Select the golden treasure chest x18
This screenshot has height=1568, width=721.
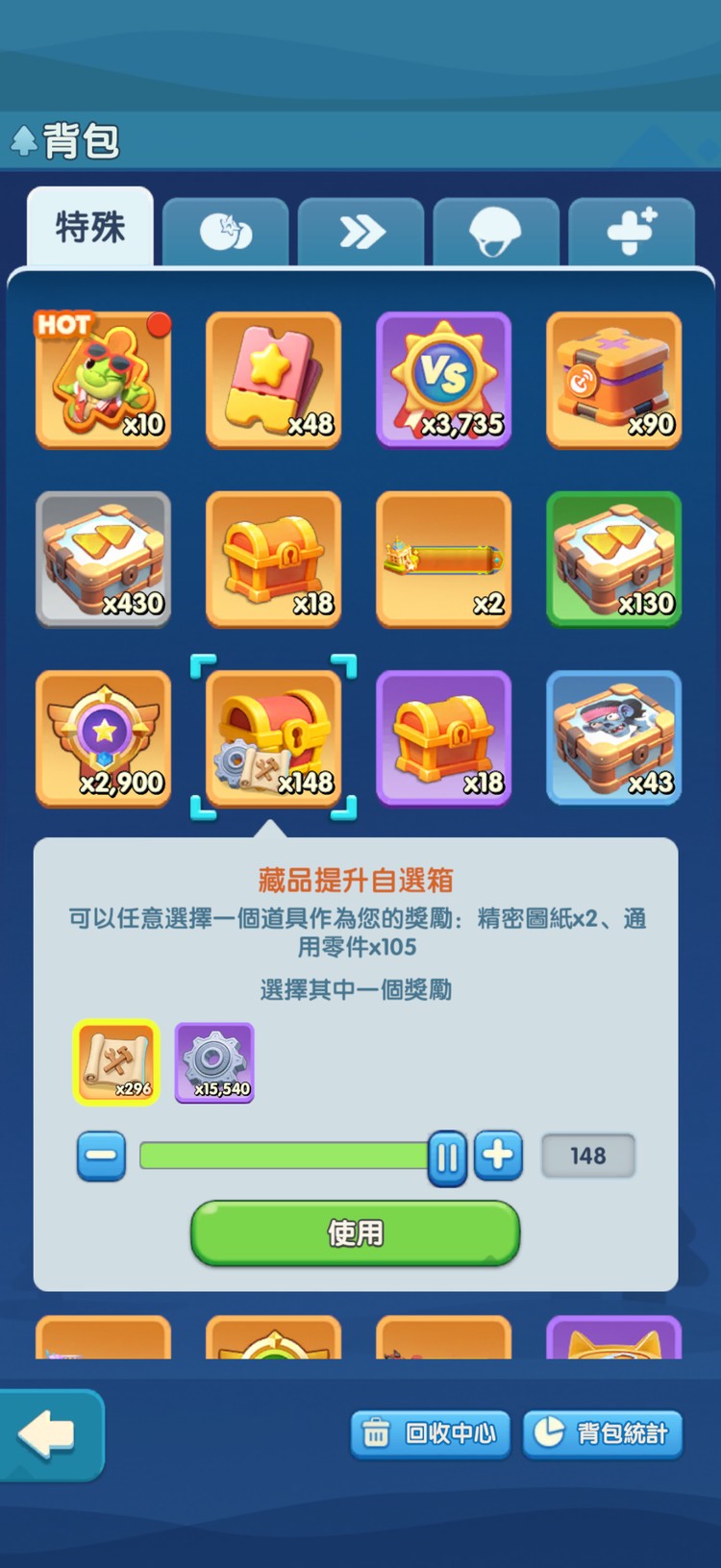click(x=273, y=560)
